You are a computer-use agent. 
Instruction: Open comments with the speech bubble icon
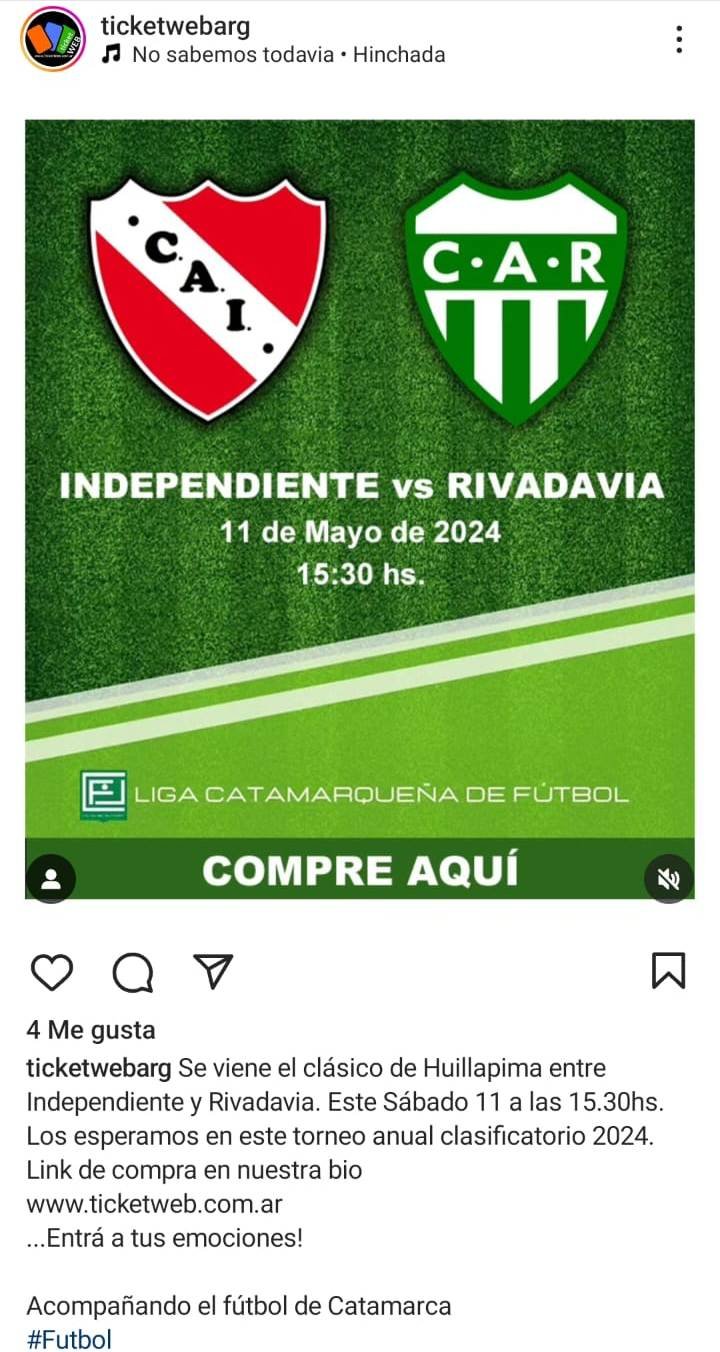[x=132, y=971]
